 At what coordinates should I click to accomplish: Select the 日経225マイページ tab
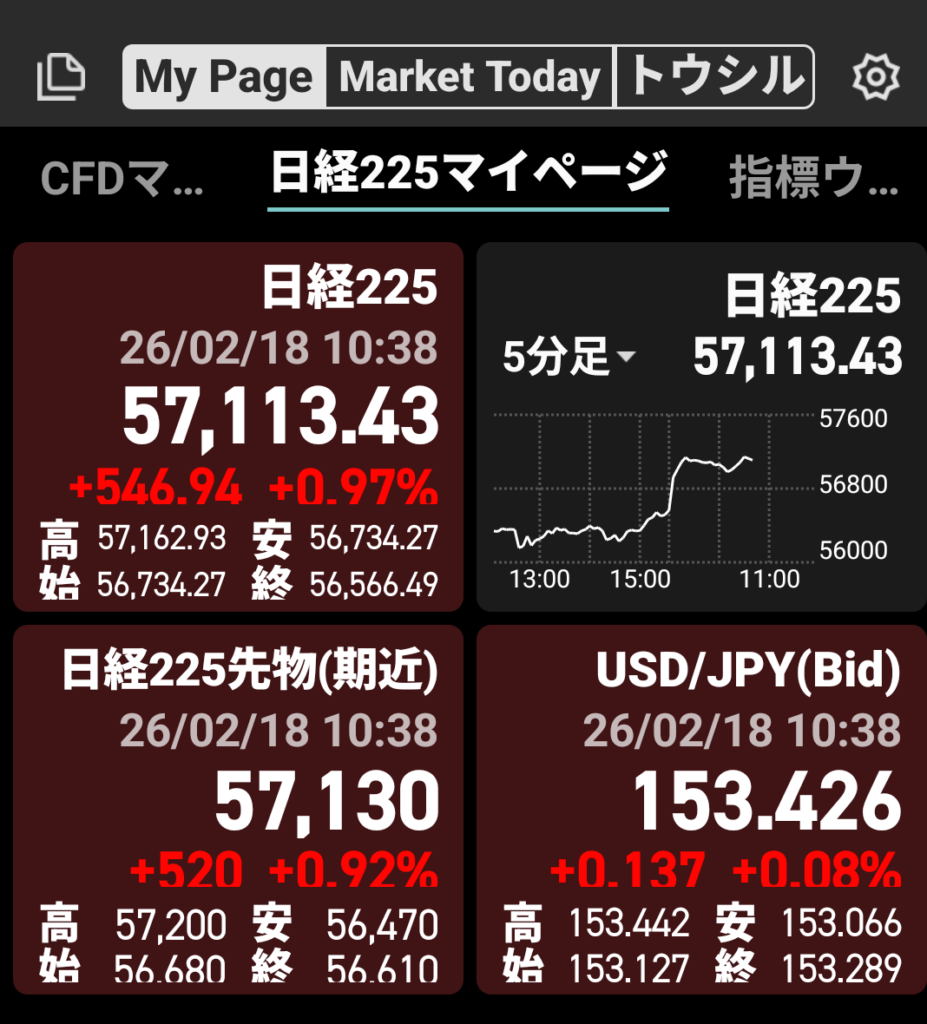pos(468,175)
